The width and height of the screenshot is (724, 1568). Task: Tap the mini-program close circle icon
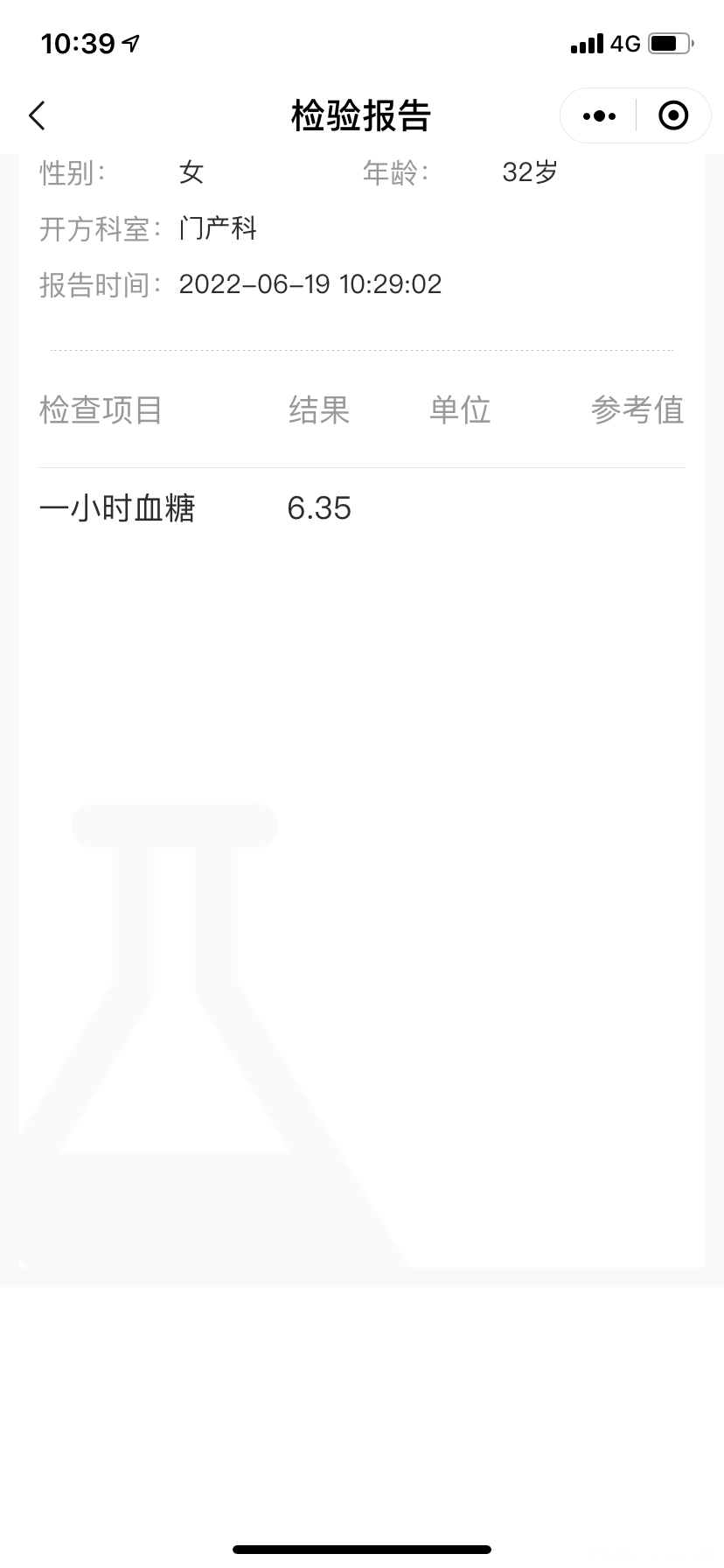[x=672, y=115]
